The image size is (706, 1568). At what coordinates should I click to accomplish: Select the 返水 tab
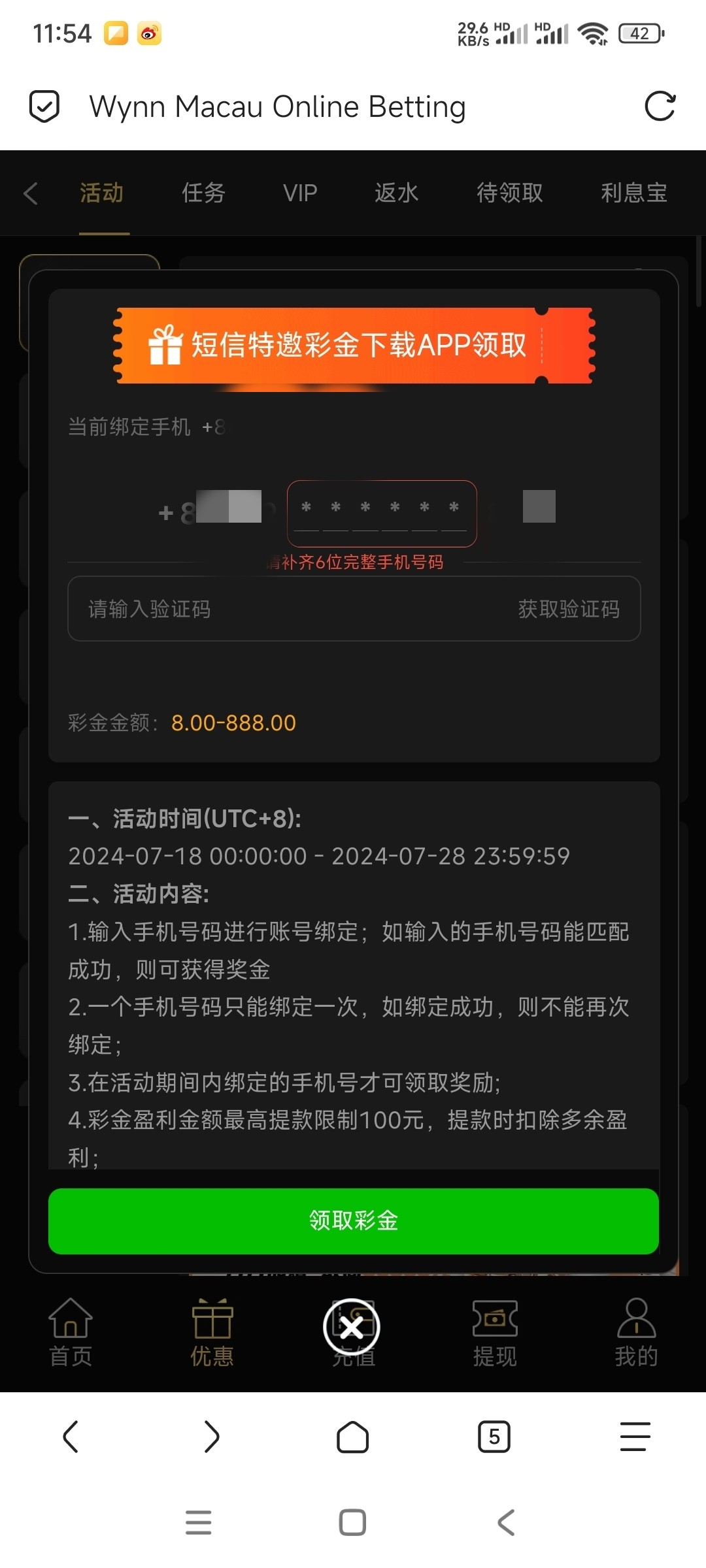click(396, 193)
